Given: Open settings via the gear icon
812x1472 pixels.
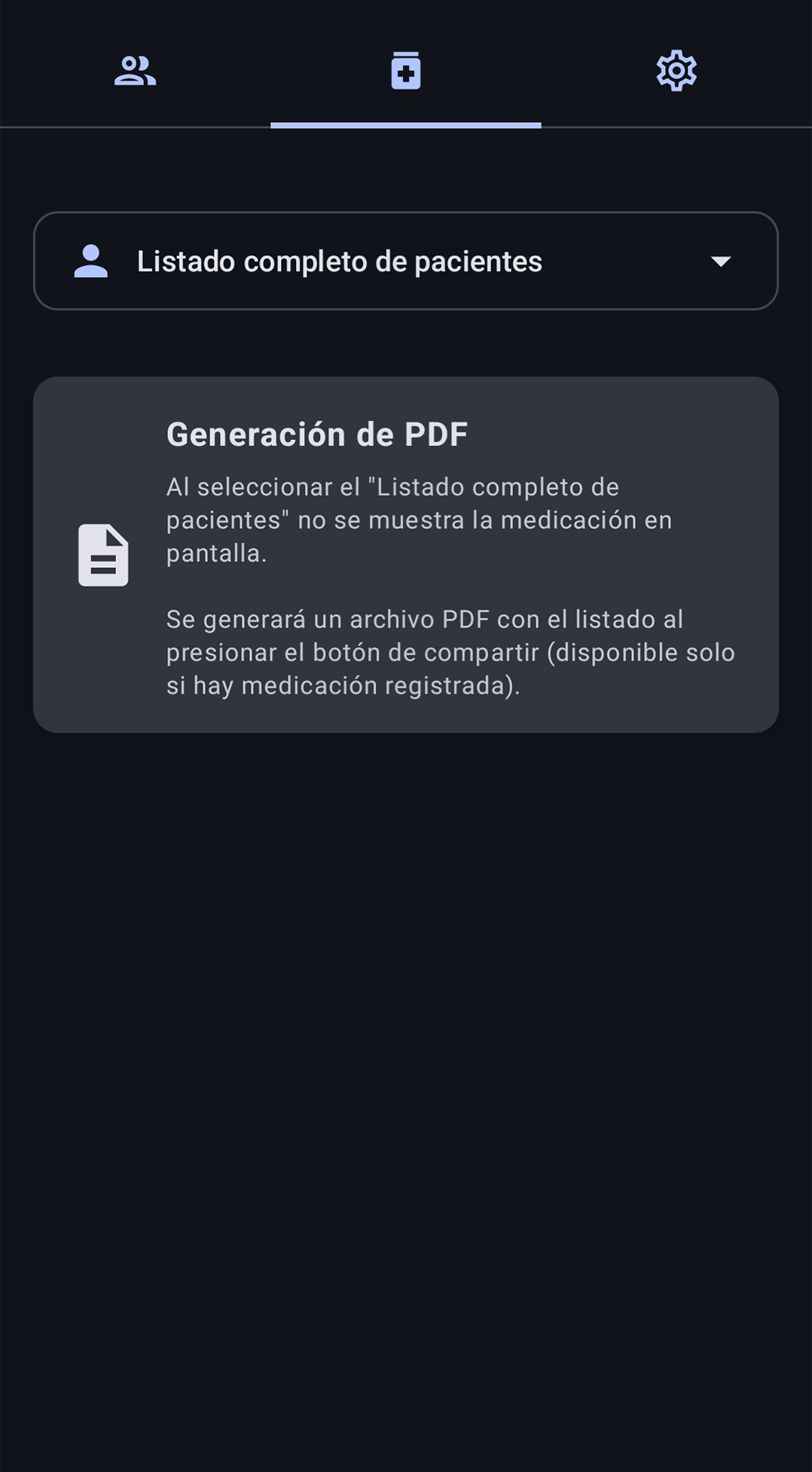Looking at the screenshot, I should pos(676,70).
